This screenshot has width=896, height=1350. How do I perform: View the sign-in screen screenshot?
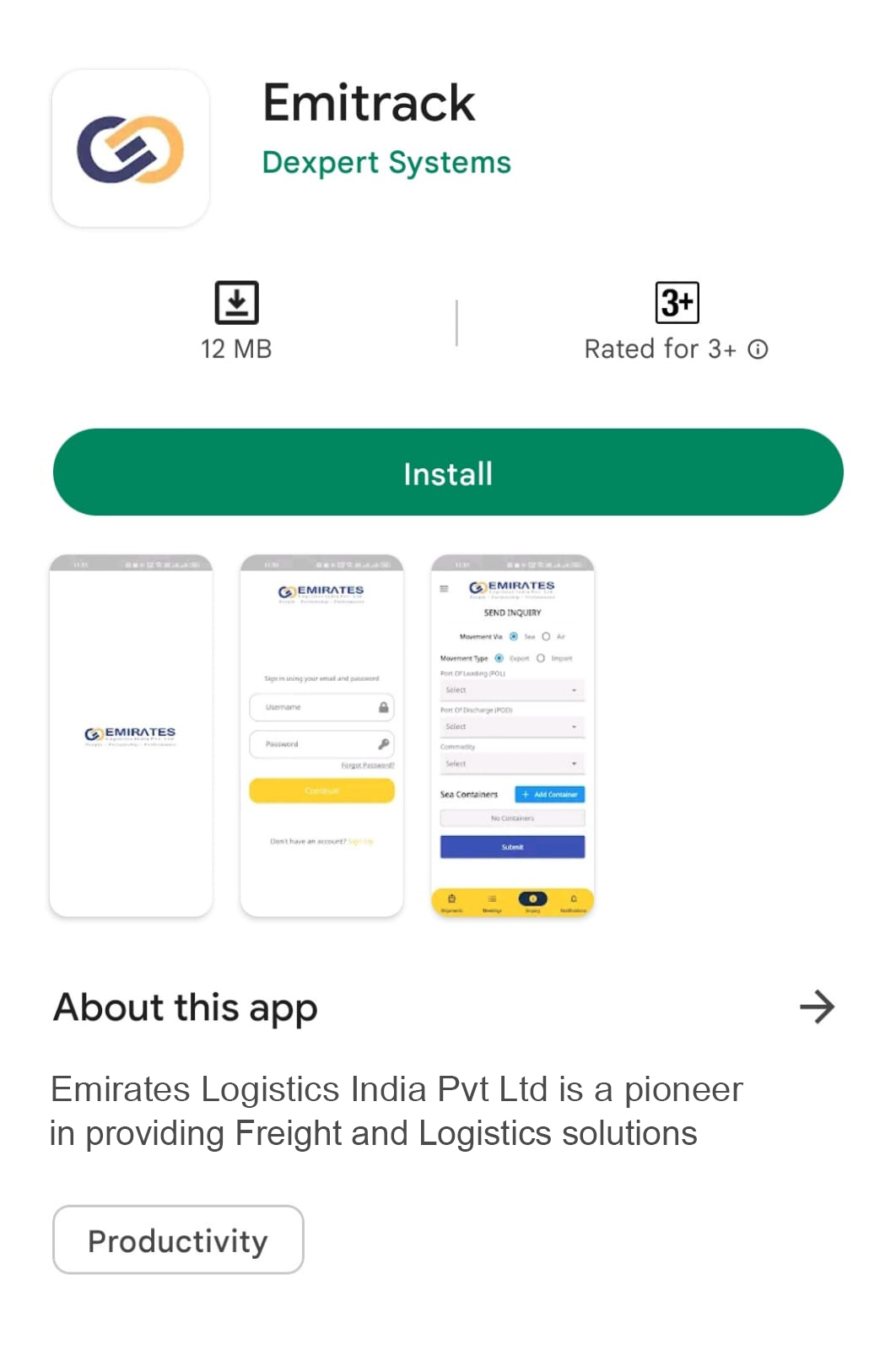(321, 736)
